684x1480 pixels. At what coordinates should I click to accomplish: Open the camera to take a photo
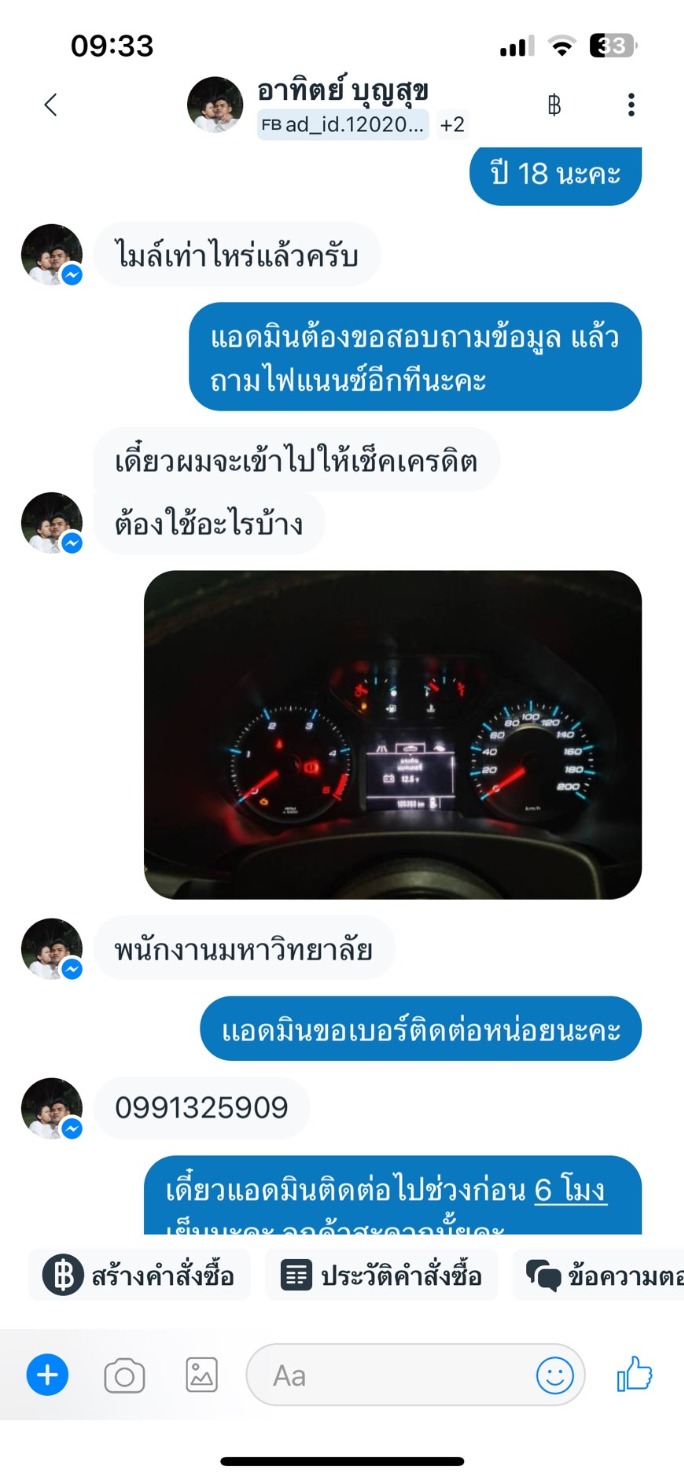[x=125, y=1376]
